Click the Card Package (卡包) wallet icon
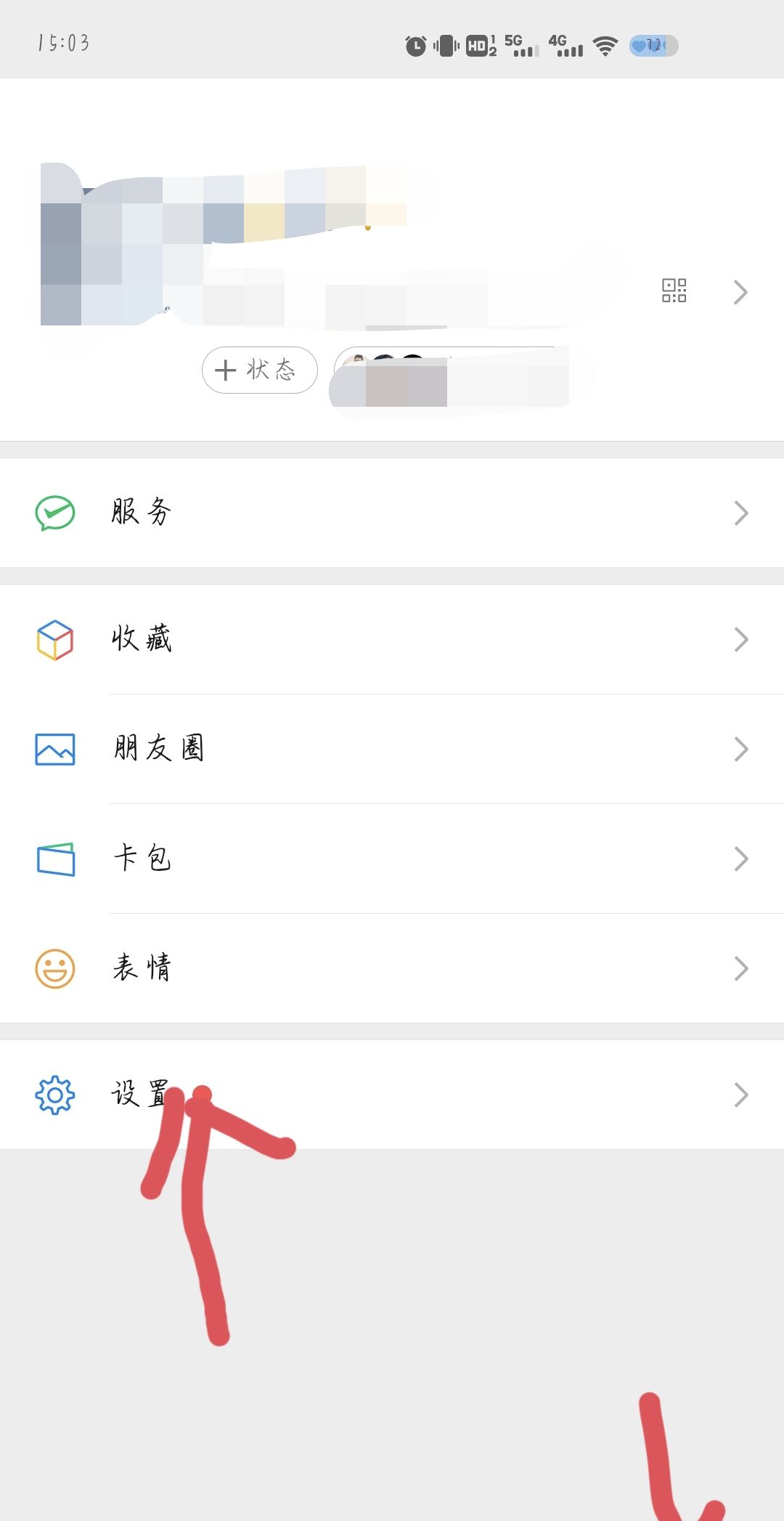Image resolution: width=784 pixels, height=1521 pixels. click(54, 858)
